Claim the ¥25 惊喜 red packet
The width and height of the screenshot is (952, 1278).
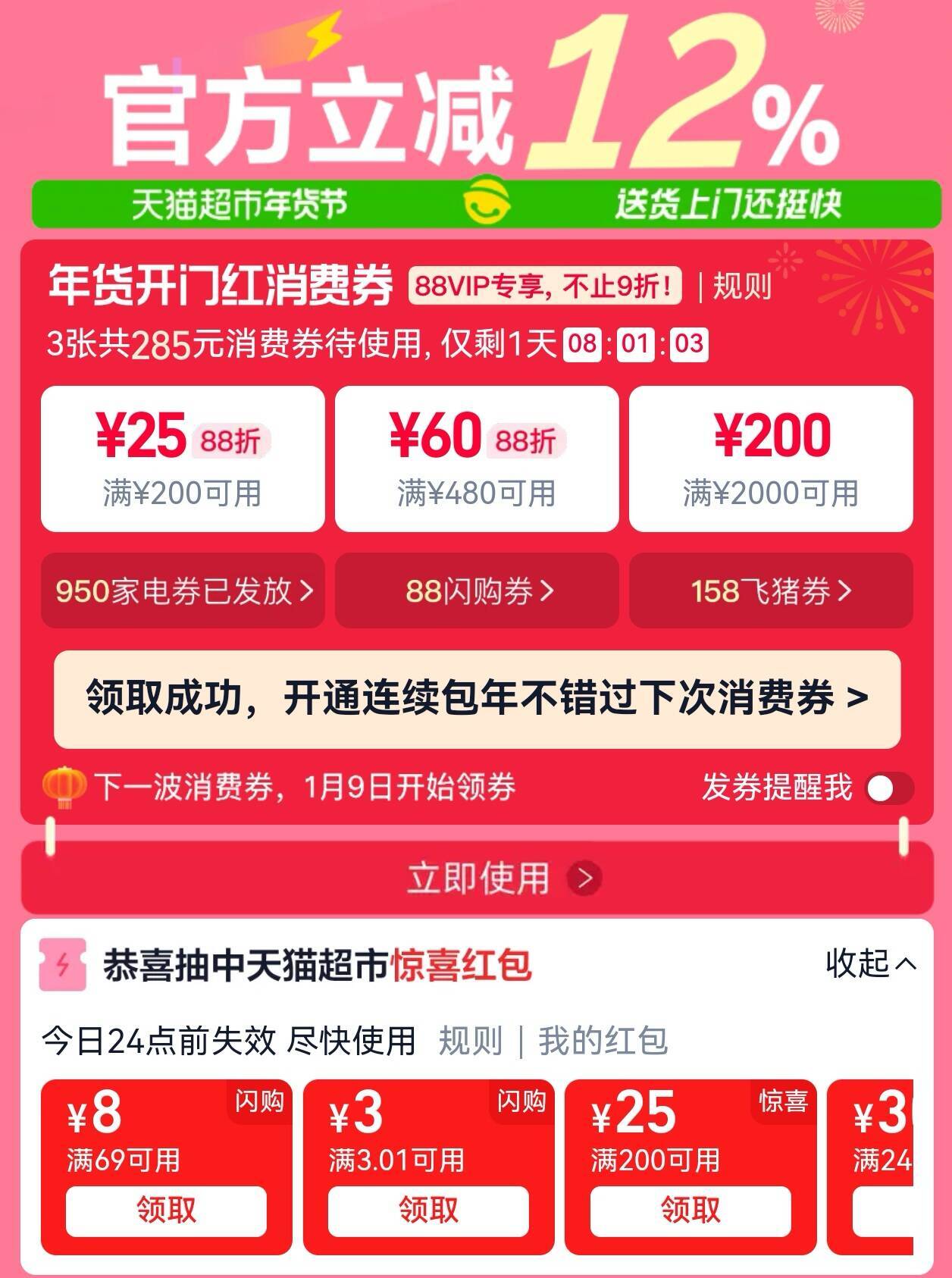pyautogui.click(x=691, y=1211)
